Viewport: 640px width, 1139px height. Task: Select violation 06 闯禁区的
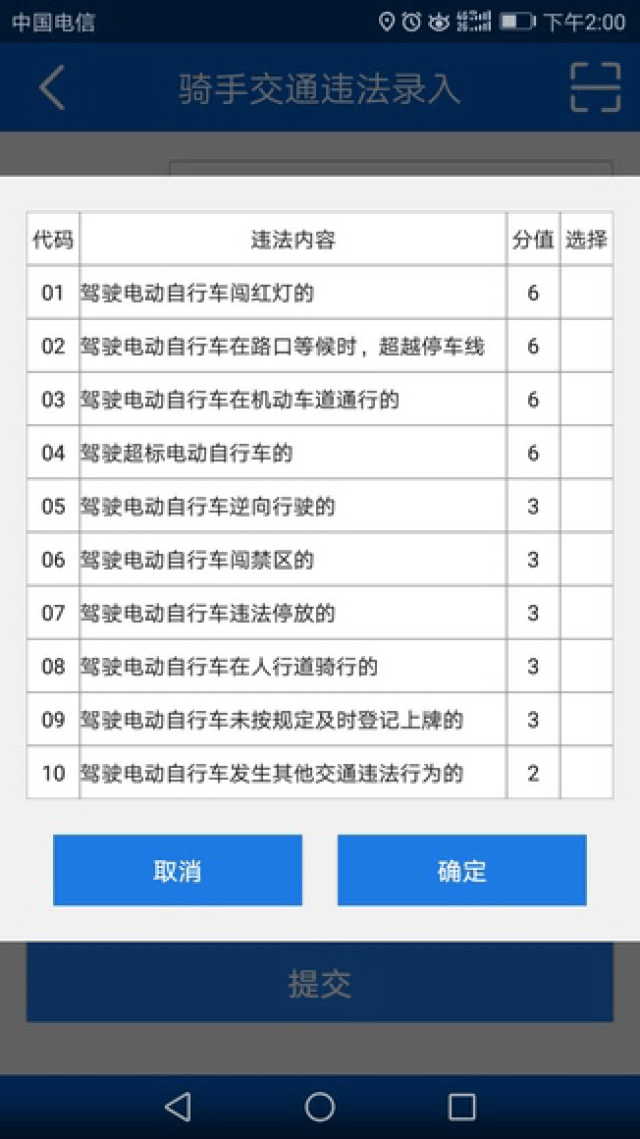pyautogui.click(x=586, y=560)
